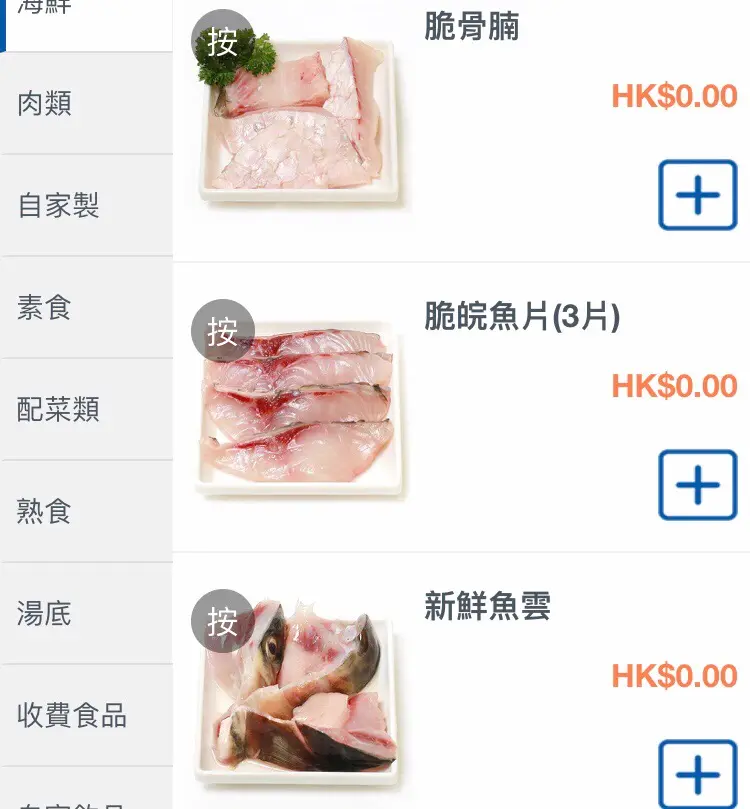
Task: Add 新鮮魚雲 with its plus button
Action: pos(697,774)
